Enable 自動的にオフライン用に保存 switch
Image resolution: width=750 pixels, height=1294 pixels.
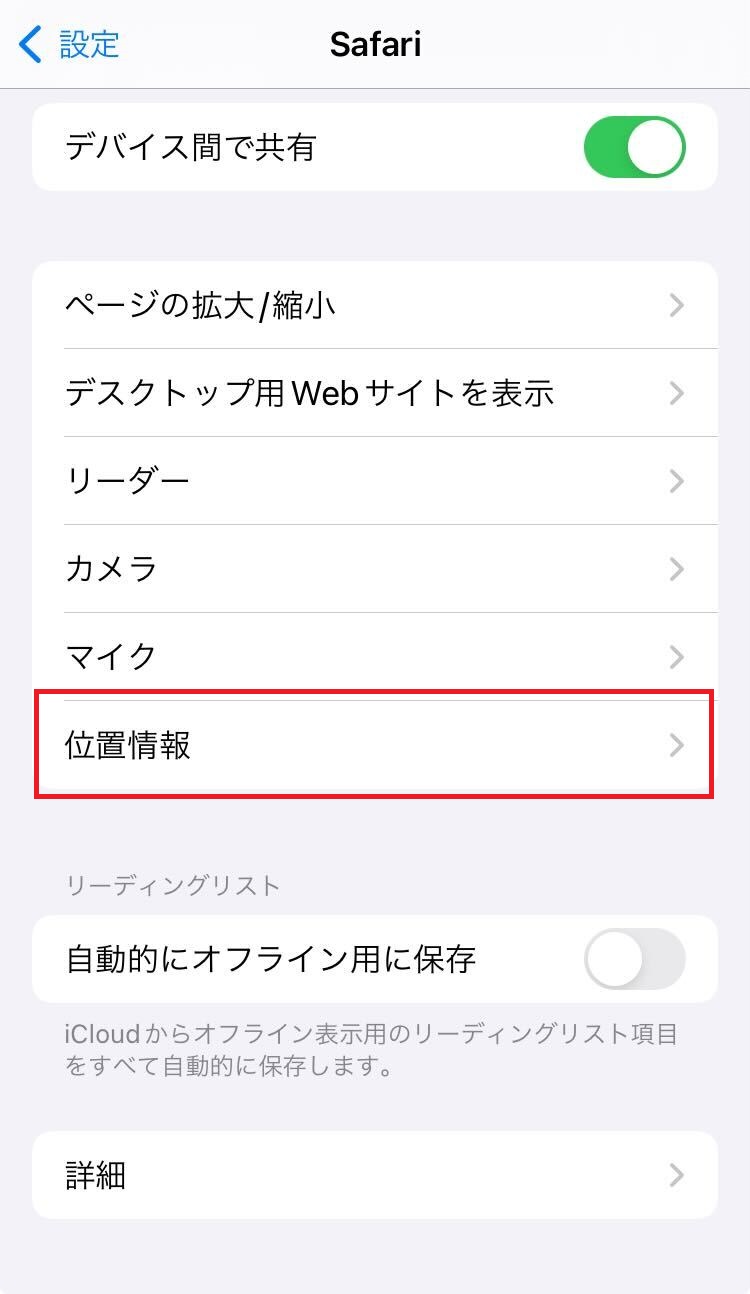coord(634,959)
